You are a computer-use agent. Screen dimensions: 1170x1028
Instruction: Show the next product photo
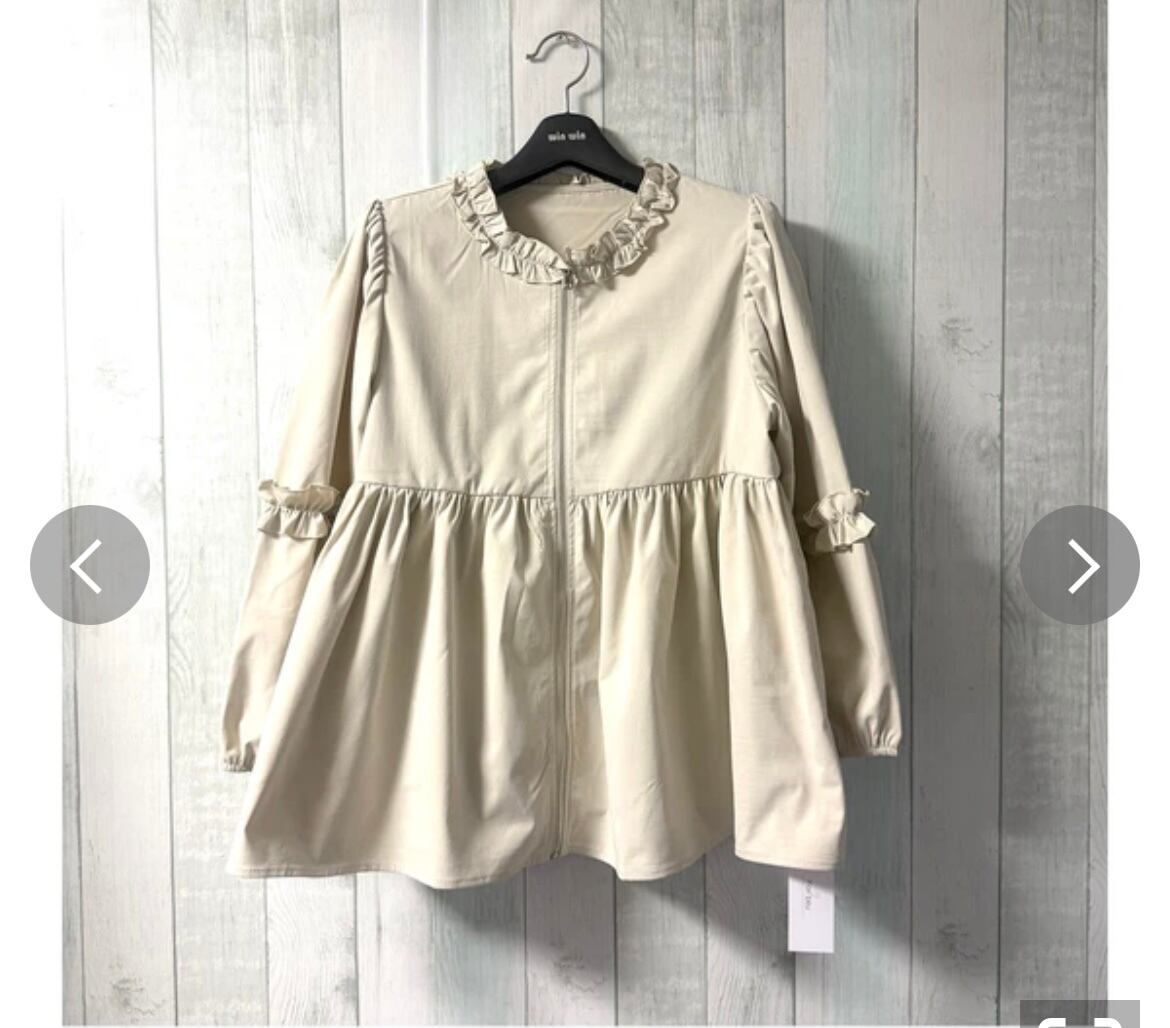(x=1080, y=565)
